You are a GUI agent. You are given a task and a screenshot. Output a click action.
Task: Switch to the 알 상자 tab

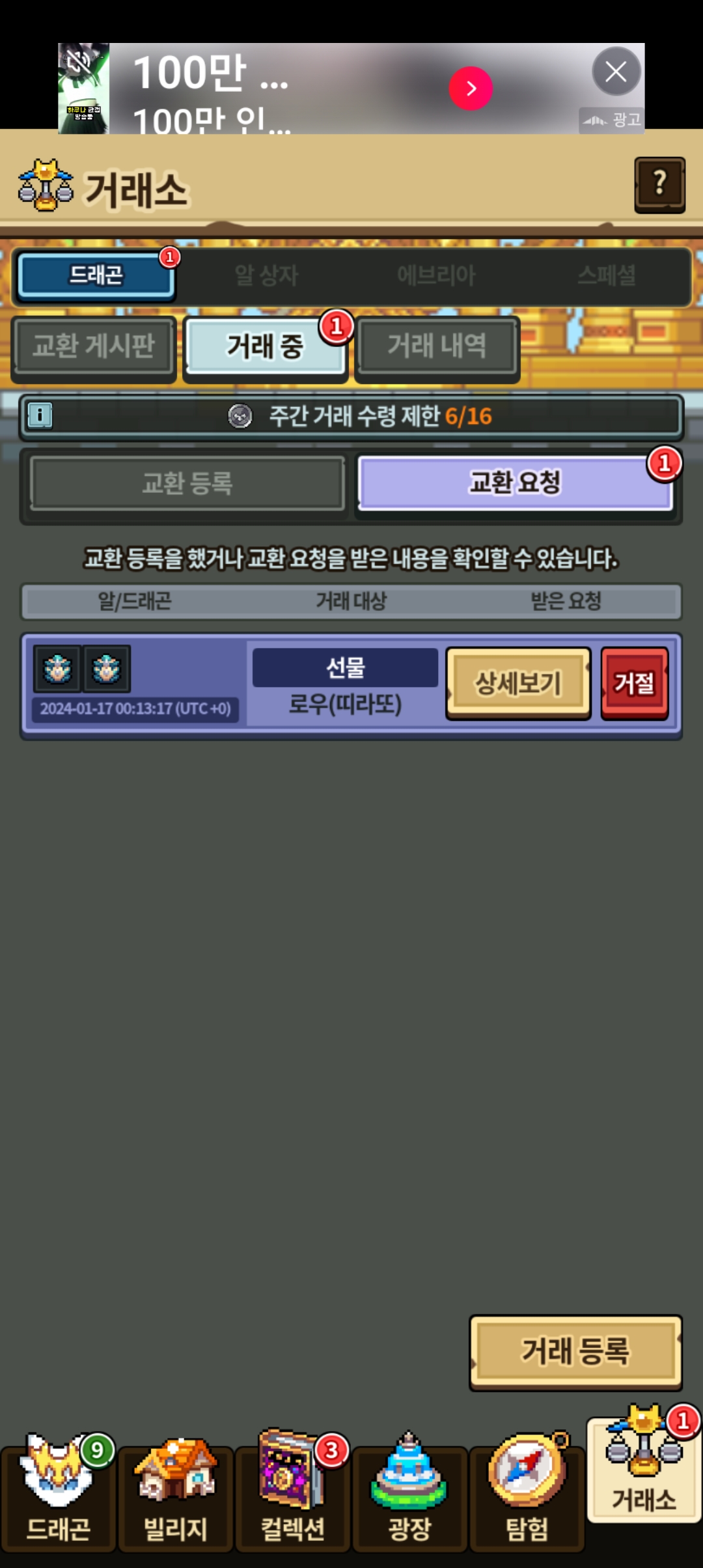point(266,275)
